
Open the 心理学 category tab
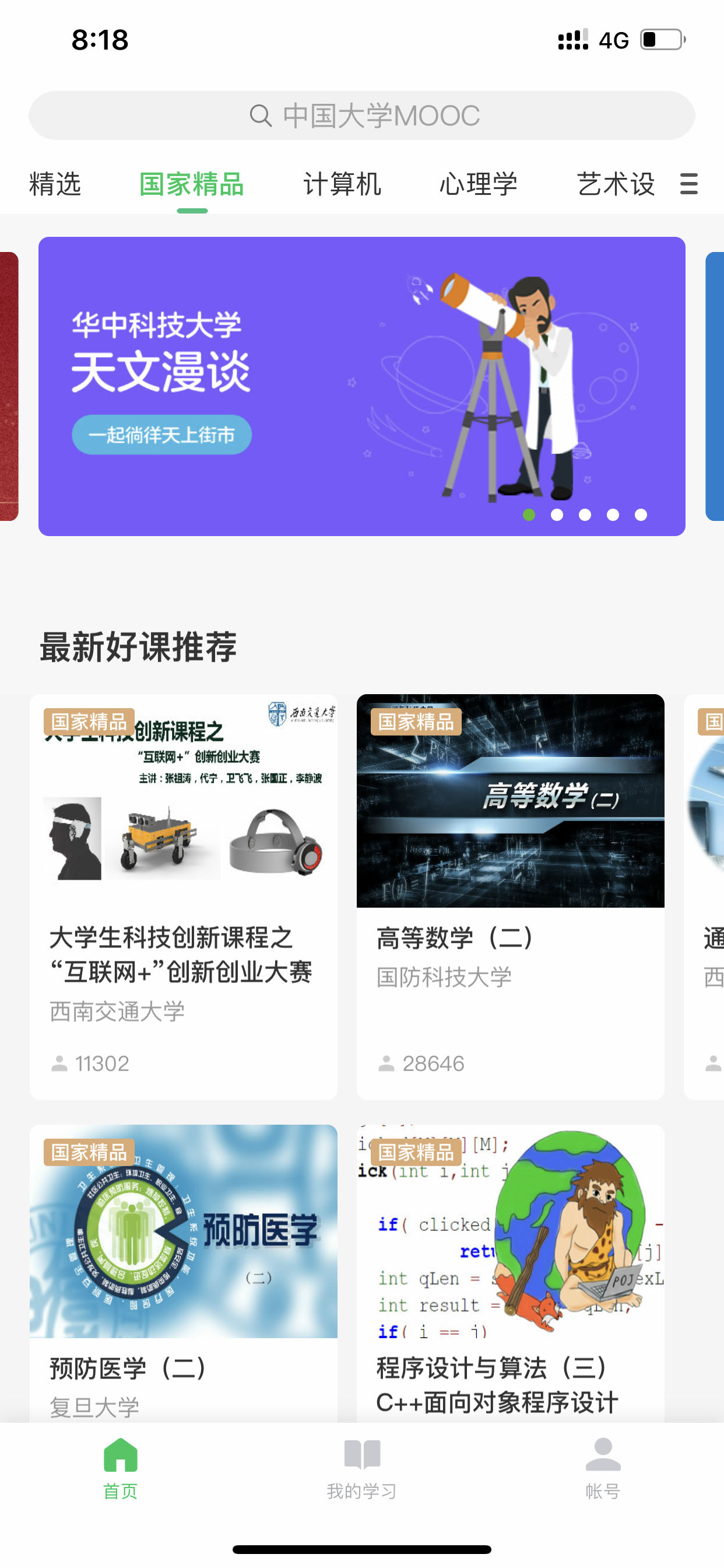pos(478,184)
